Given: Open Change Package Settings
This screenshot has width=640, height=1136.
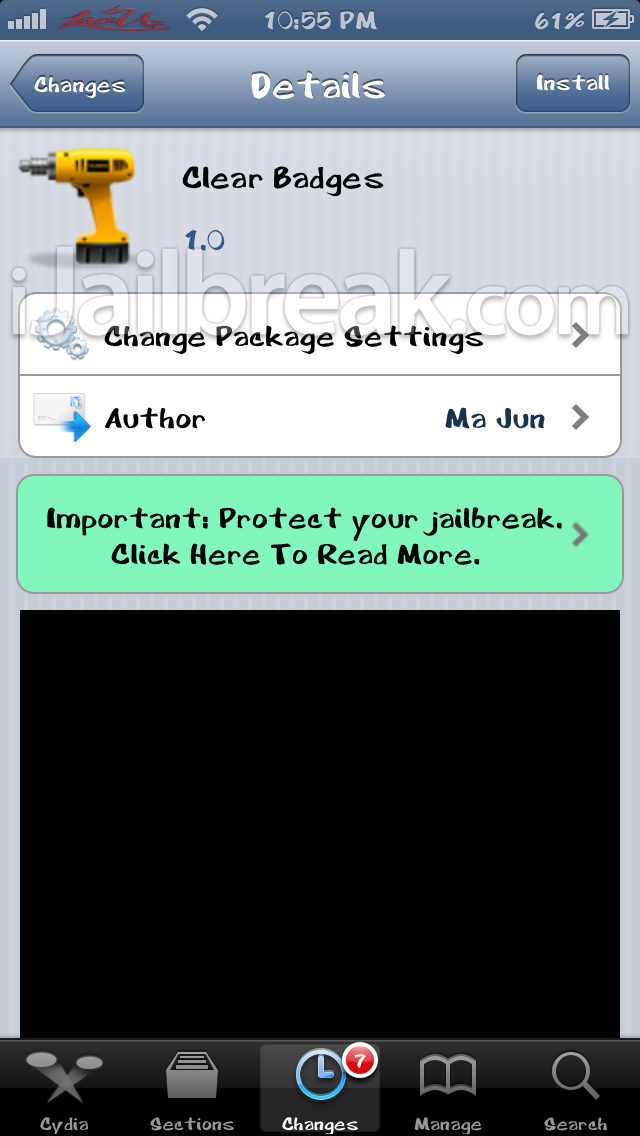Looking at the screenshot, I should pos(320,336).
